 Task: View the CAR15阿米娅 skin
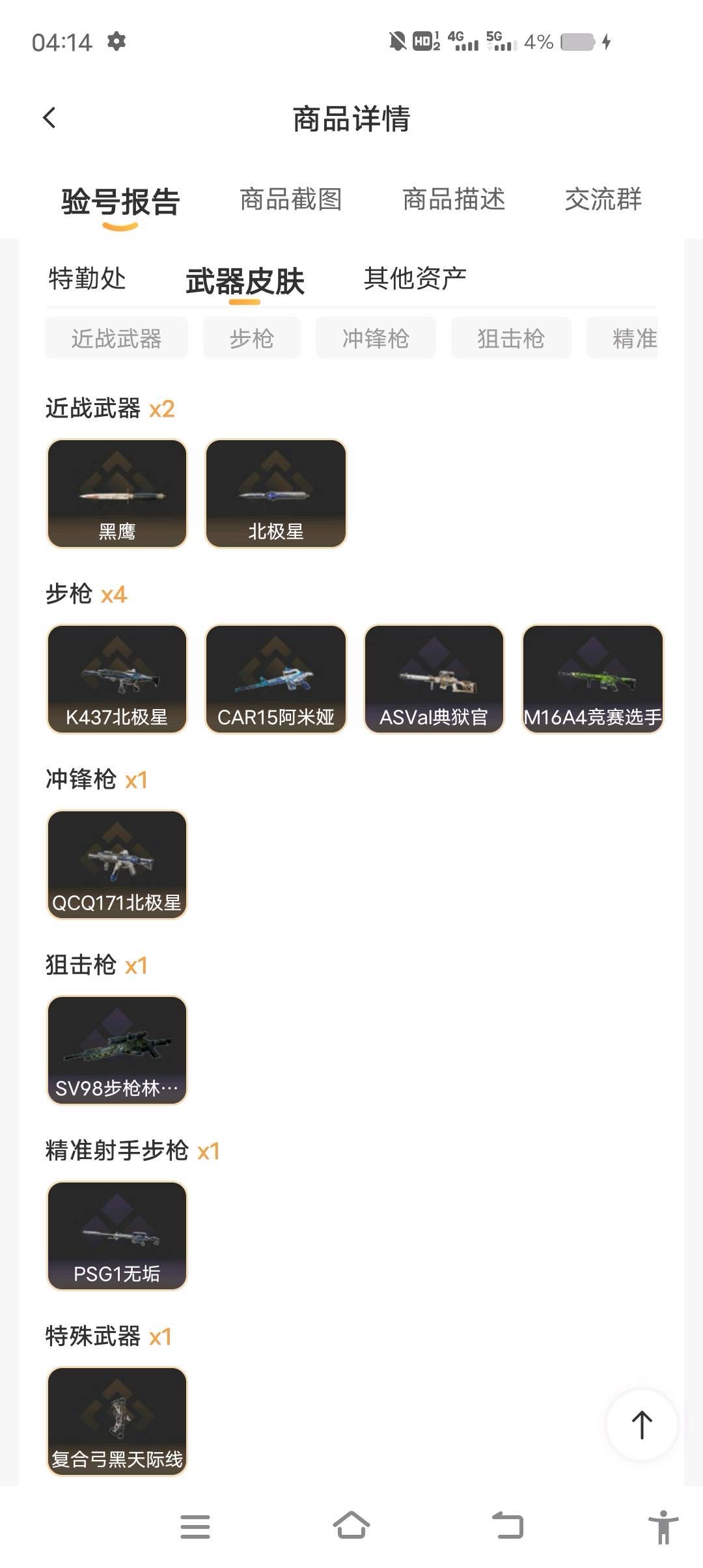(276, 679)
